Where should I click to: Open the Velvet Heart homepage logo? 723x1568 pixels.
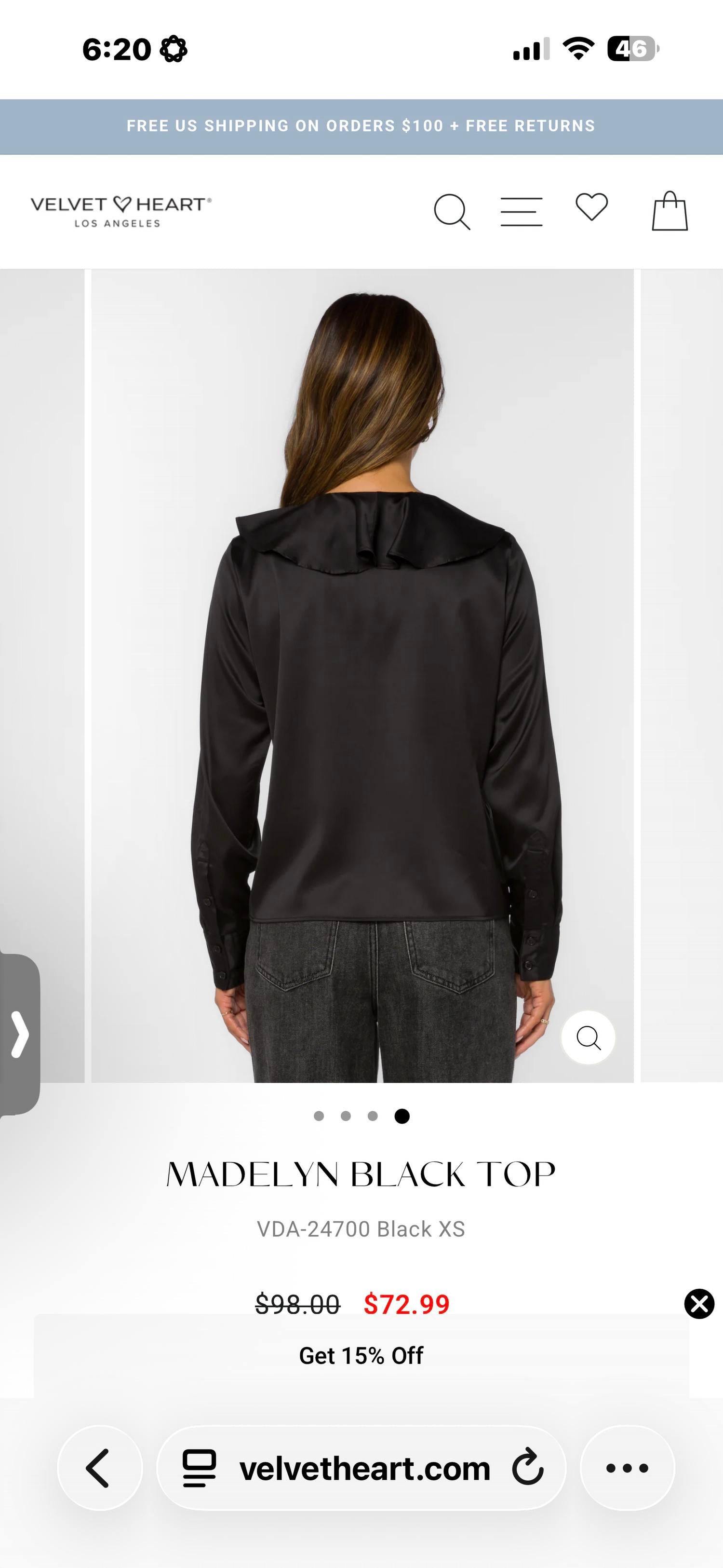pyautogui.click(x=121, y=211)
